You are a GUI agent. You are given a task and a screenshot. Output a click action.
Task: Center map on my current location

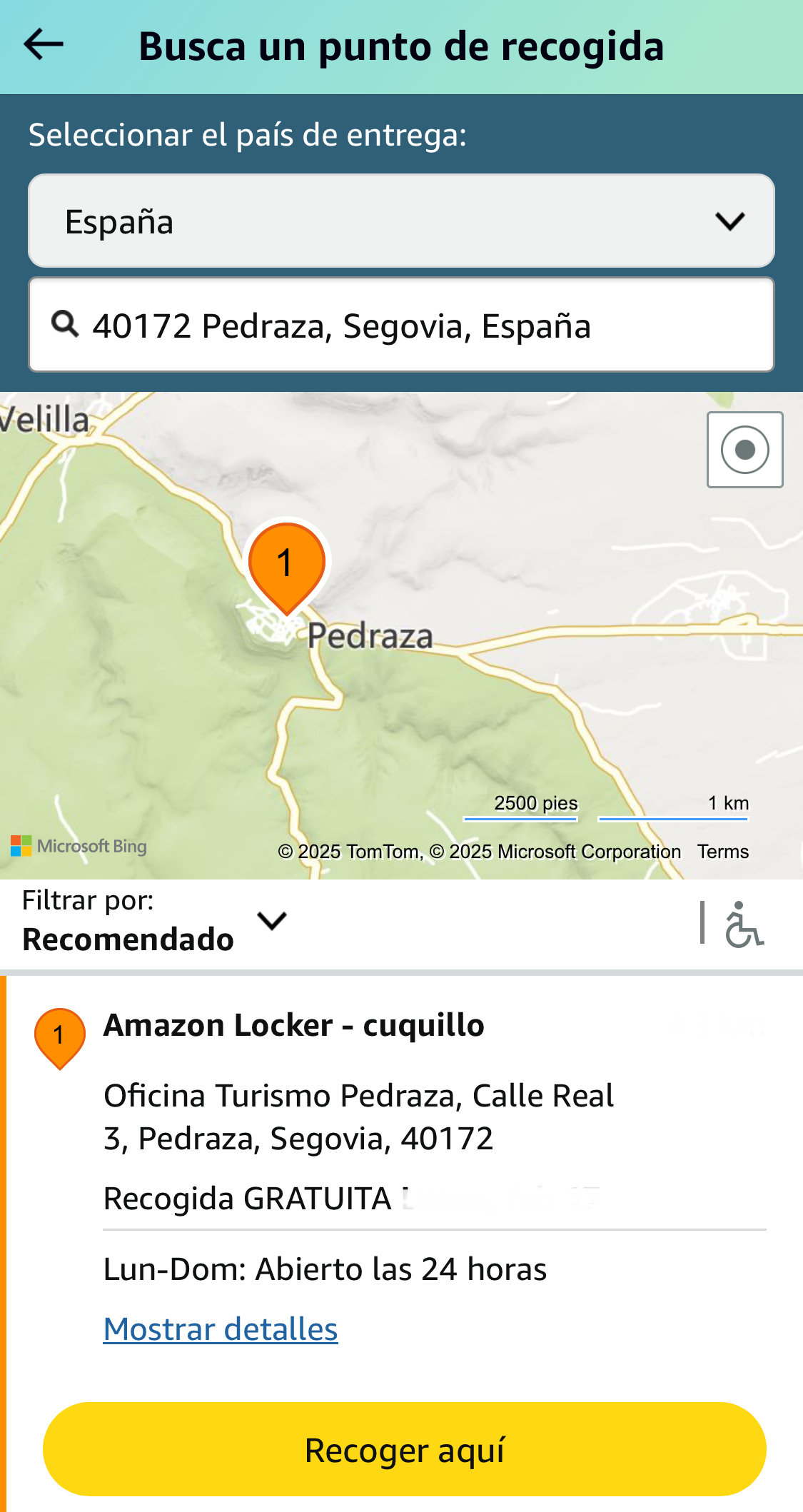click(x=744, y=450)
